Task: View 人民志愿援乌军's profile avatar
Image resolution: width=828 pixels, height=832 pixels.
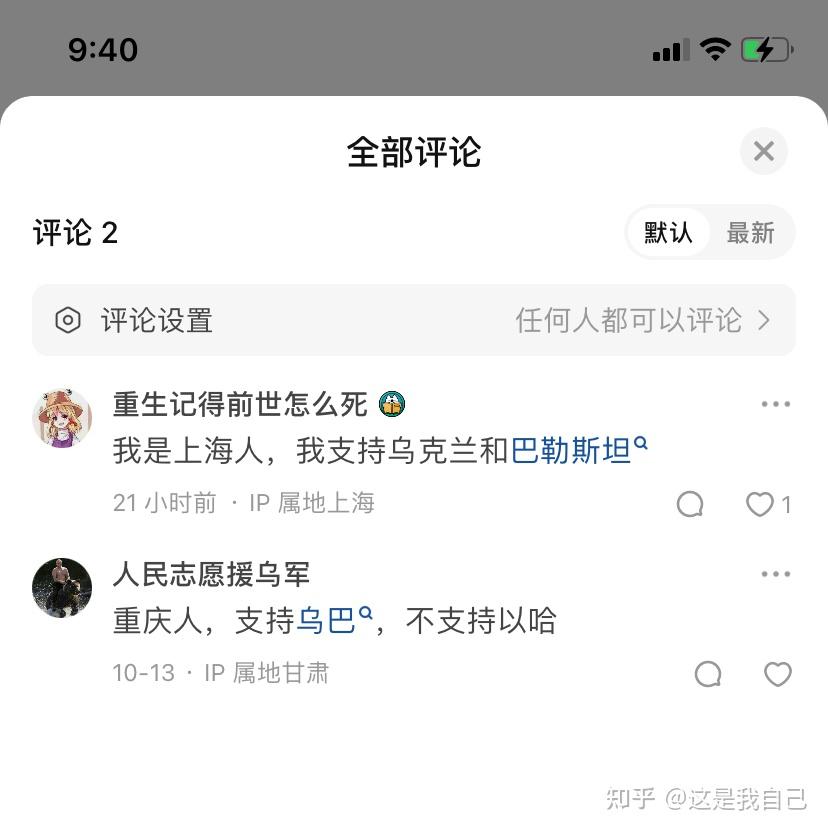Action: click(x=62, y=588)
